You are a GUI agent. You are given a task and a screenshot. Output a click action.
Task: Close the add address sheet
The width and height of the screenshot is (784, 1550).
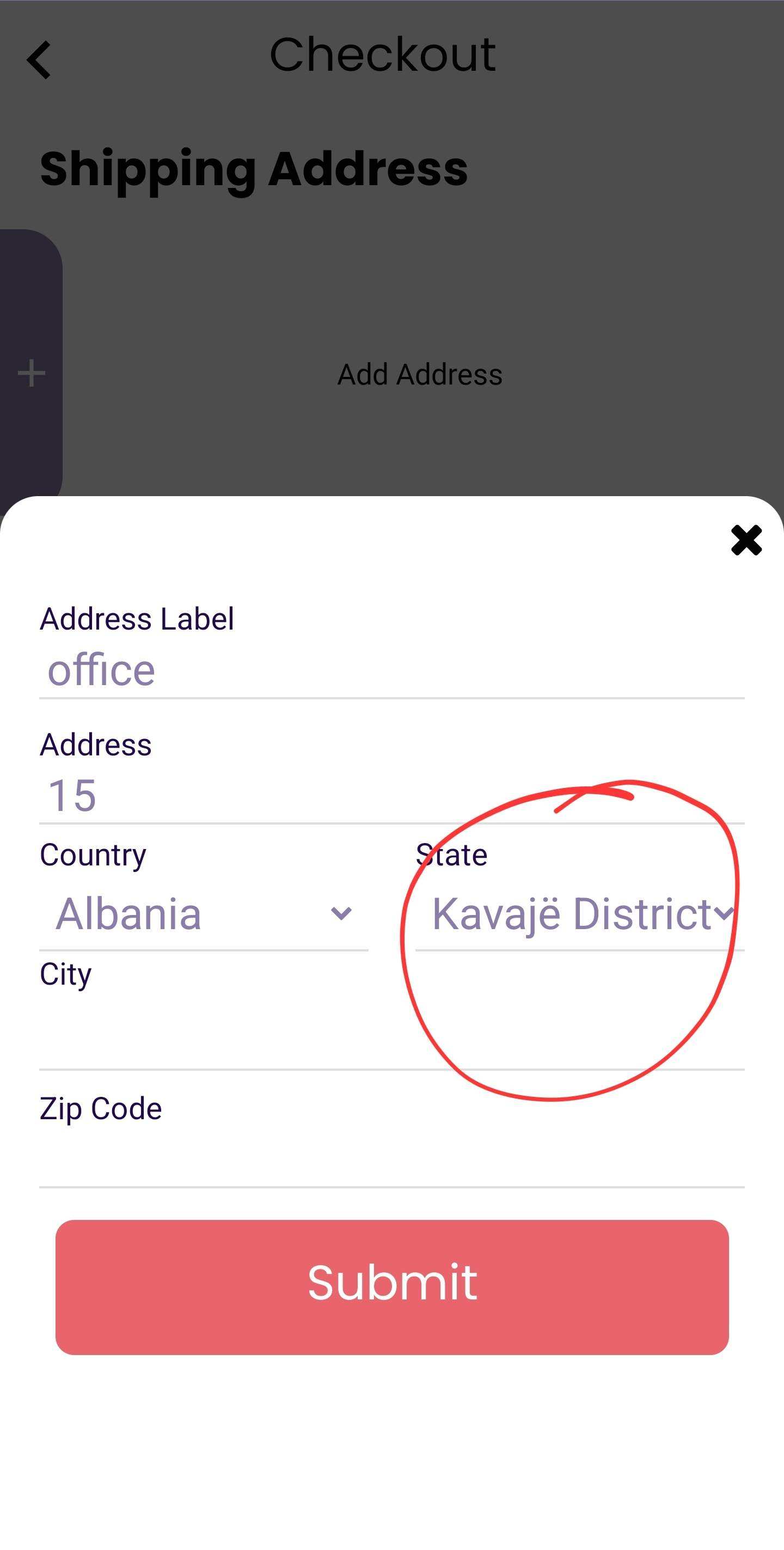745,540
